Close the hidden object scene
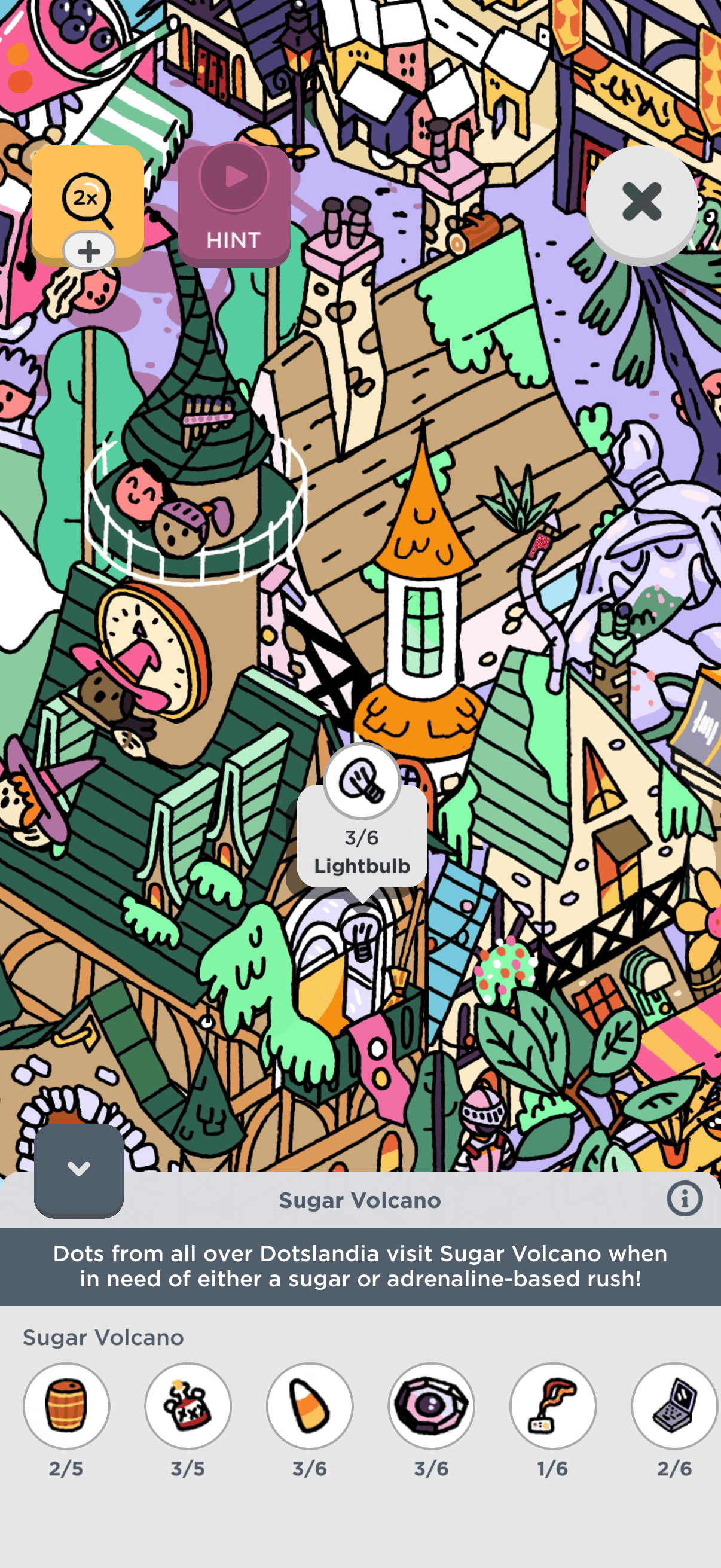Screen dimensions: 721x1568 click(x=641, y=202)
